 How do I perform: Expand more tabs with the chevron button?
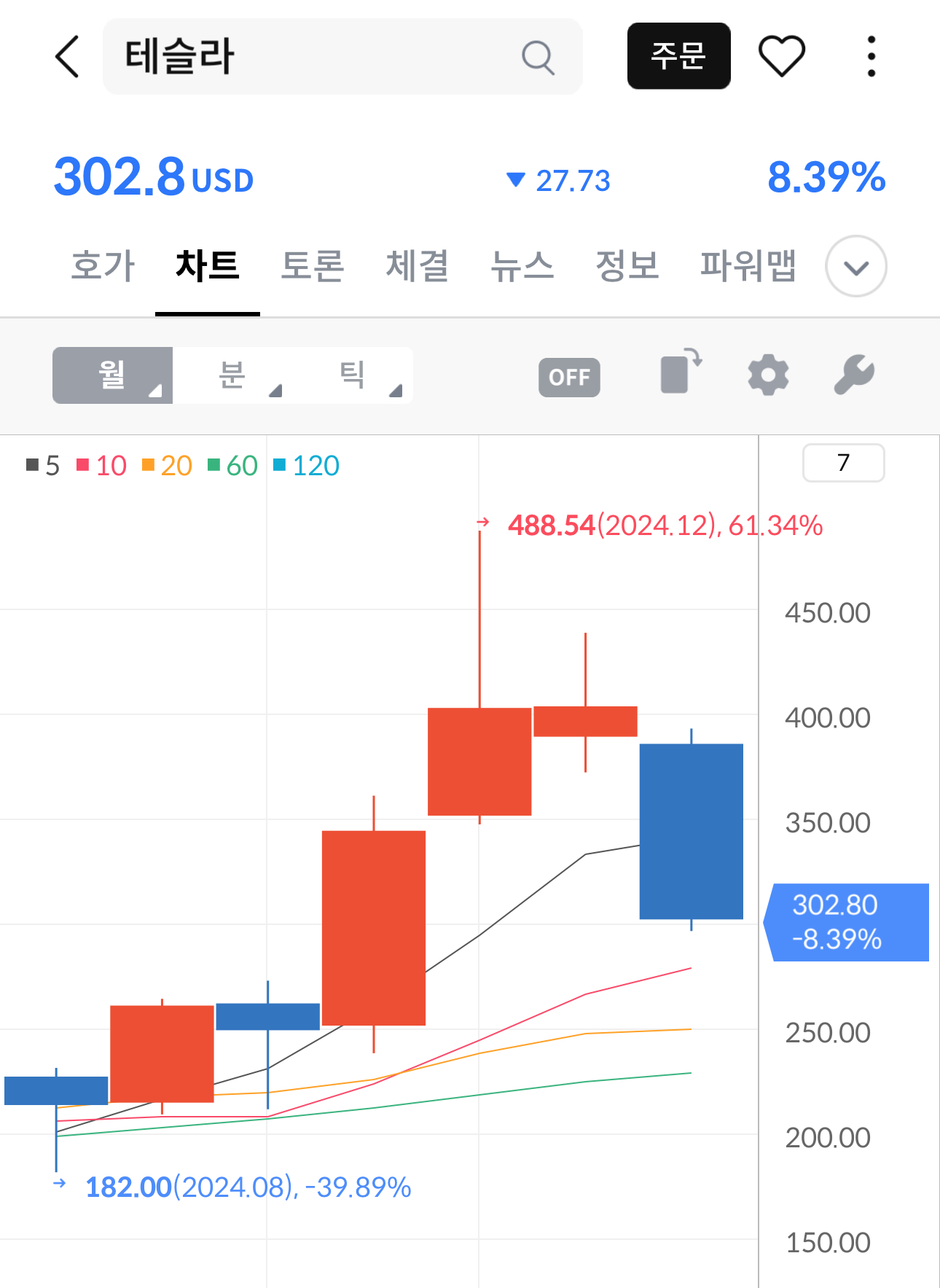tap(855, 266)
